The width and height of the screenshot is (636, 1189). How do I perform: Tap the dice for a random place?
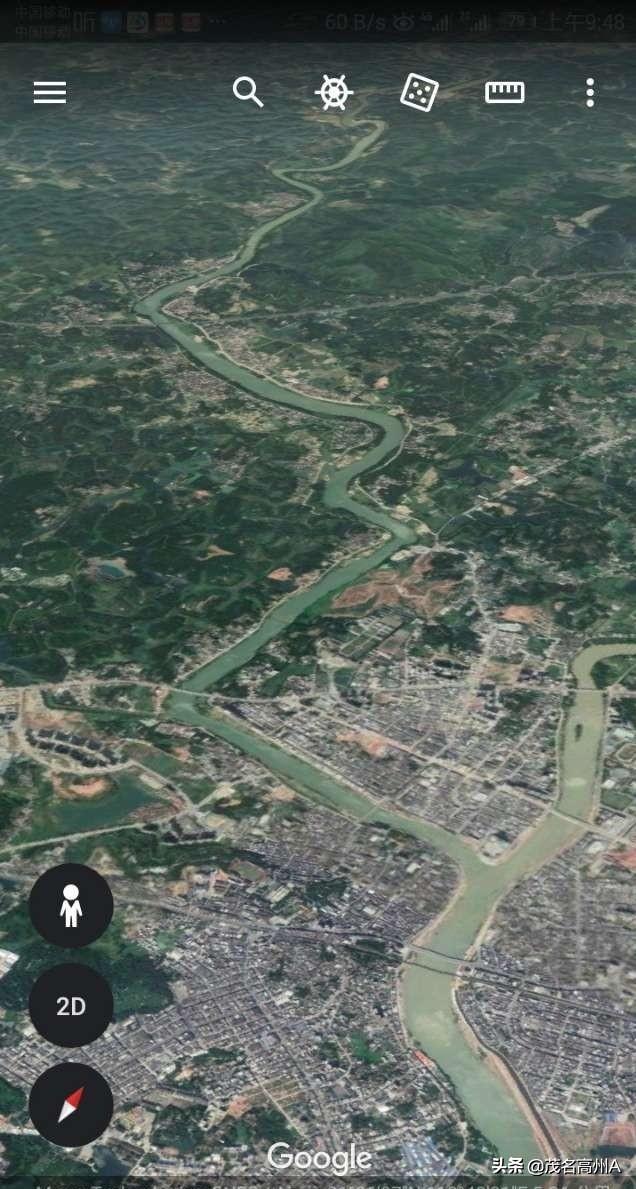(419, 93)
